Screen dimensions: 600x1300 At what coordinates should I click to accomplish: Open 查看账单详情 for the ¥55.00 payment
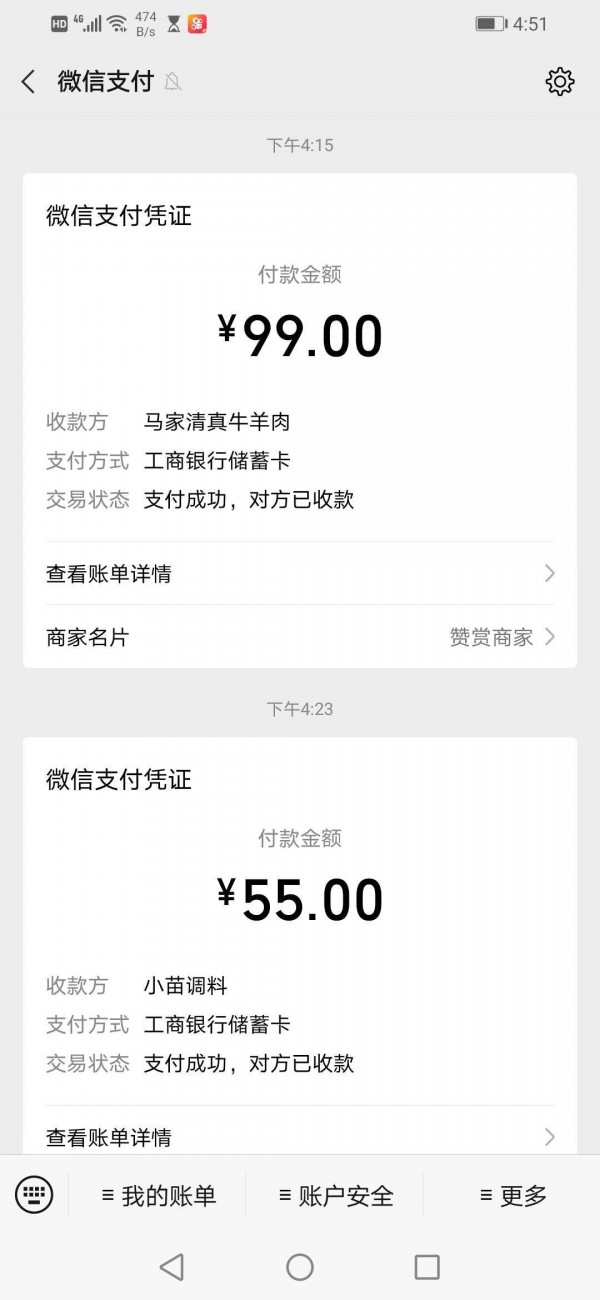pyautogui.click(x=300, y=1136)
